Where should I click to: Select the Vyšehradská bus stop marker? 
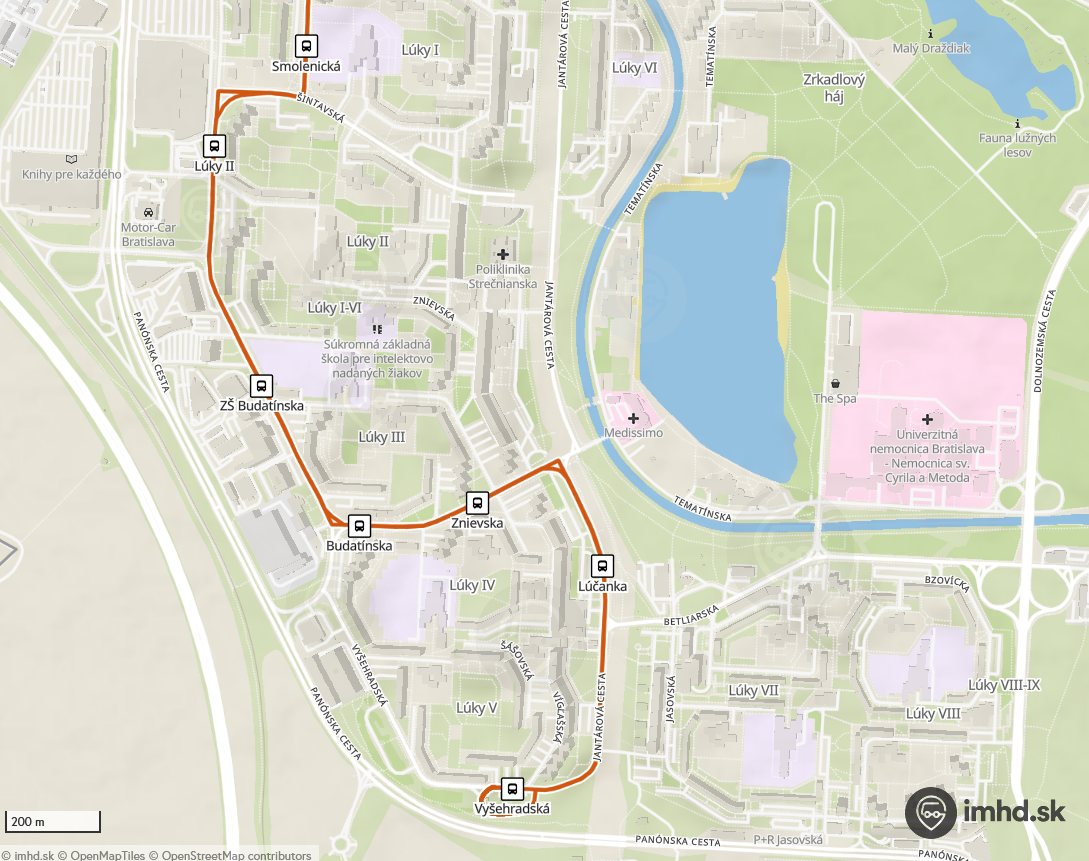coord(512,788)
